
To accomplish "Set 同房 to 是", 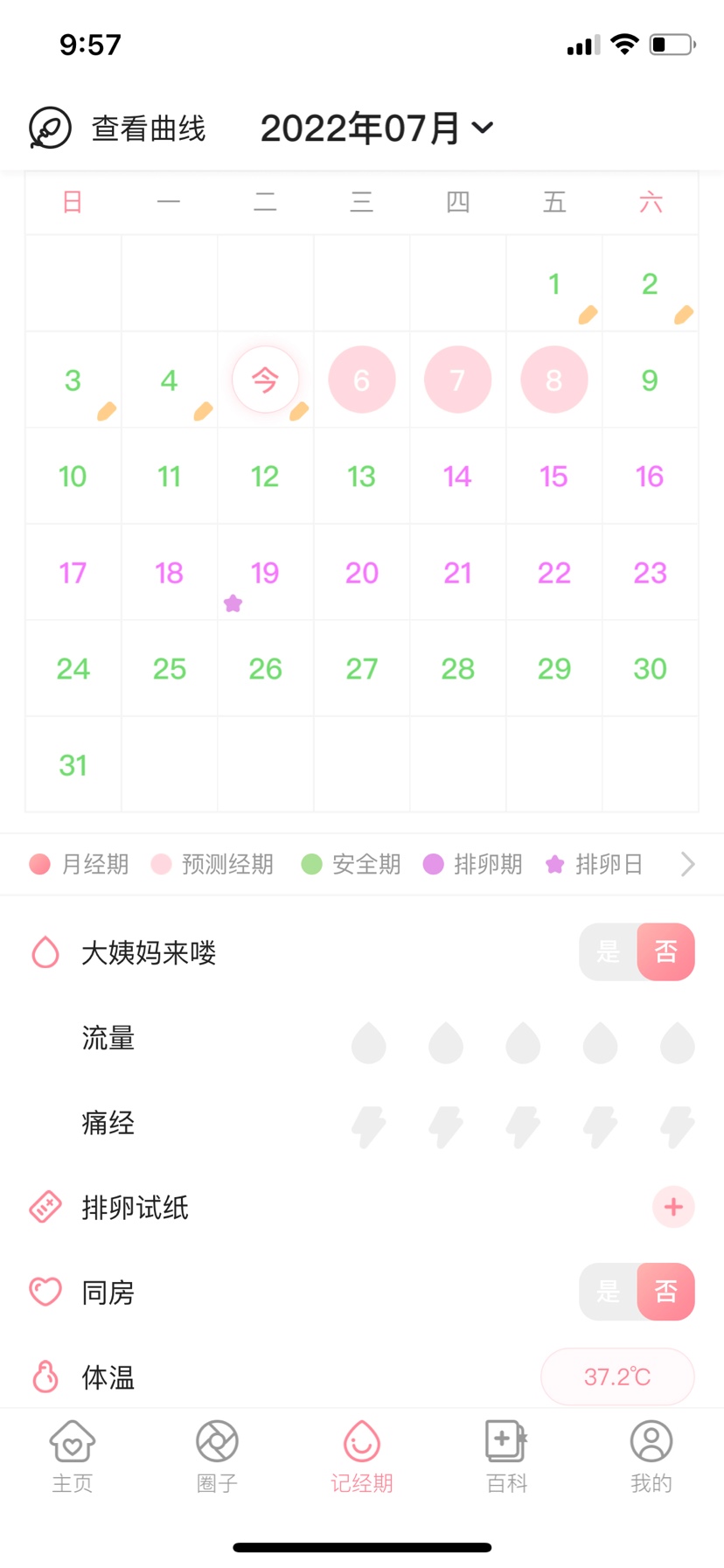I will [608, 1291].
